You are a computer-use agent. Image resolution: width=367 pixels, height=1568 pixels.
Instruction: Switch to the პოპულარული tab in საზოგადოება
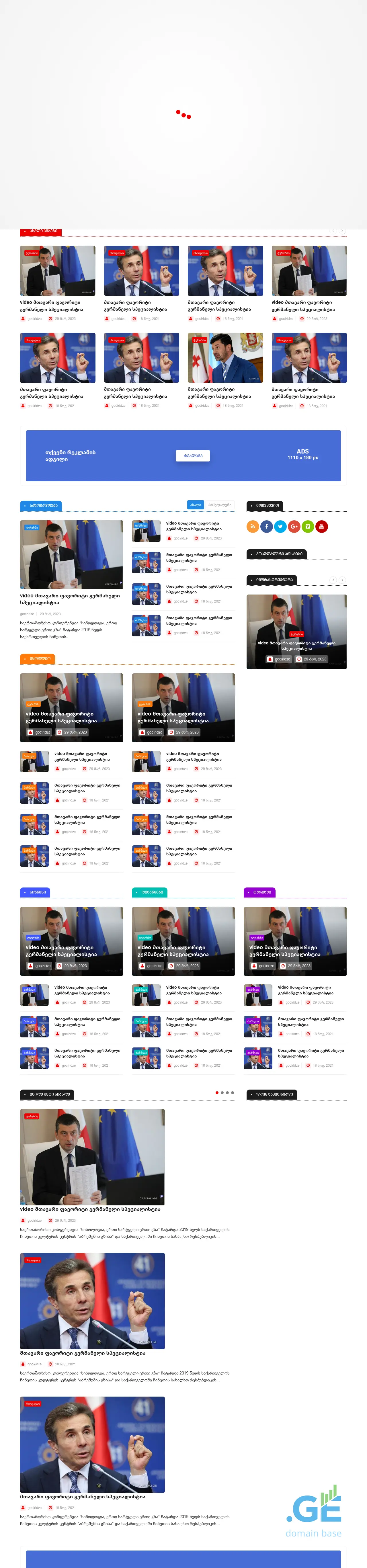click(220, 505)
